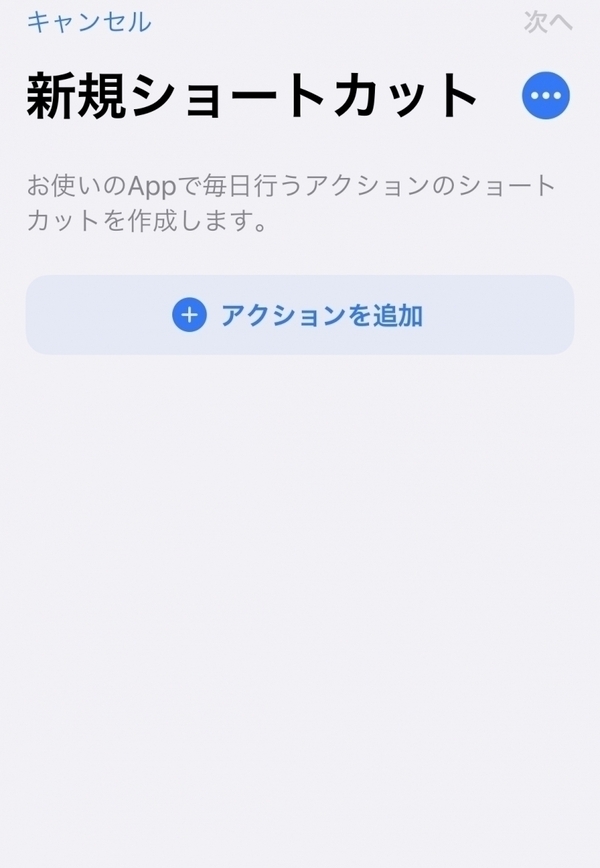Viewport: 600px width, 868px height.
Task: Open the blue three-dot options menu
Action: click(x=546, y=96)
